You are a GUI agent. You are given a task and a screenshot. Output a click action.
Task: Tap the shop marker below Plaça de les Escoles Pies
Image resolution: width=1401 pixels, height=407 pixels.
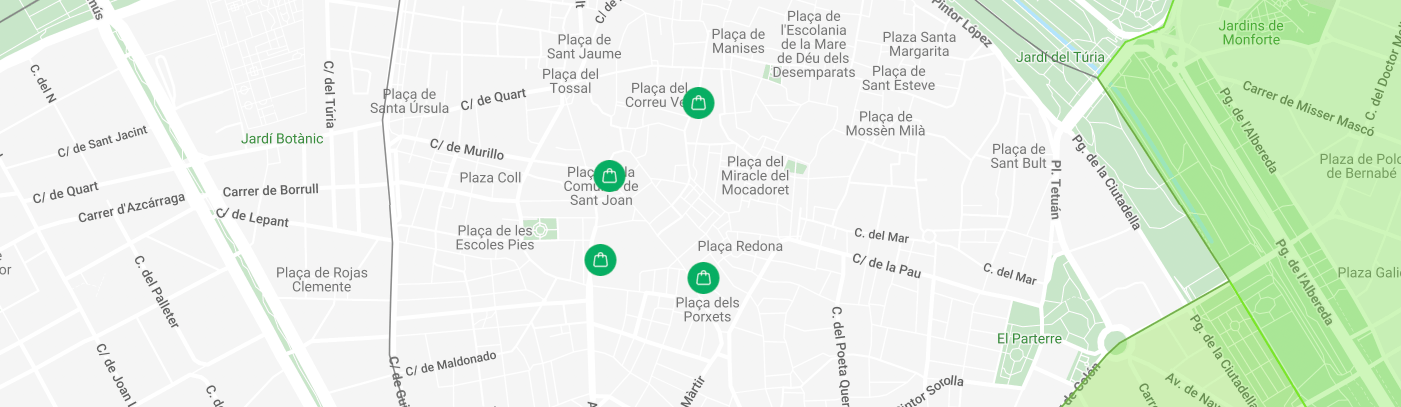[x=600, y=260]
